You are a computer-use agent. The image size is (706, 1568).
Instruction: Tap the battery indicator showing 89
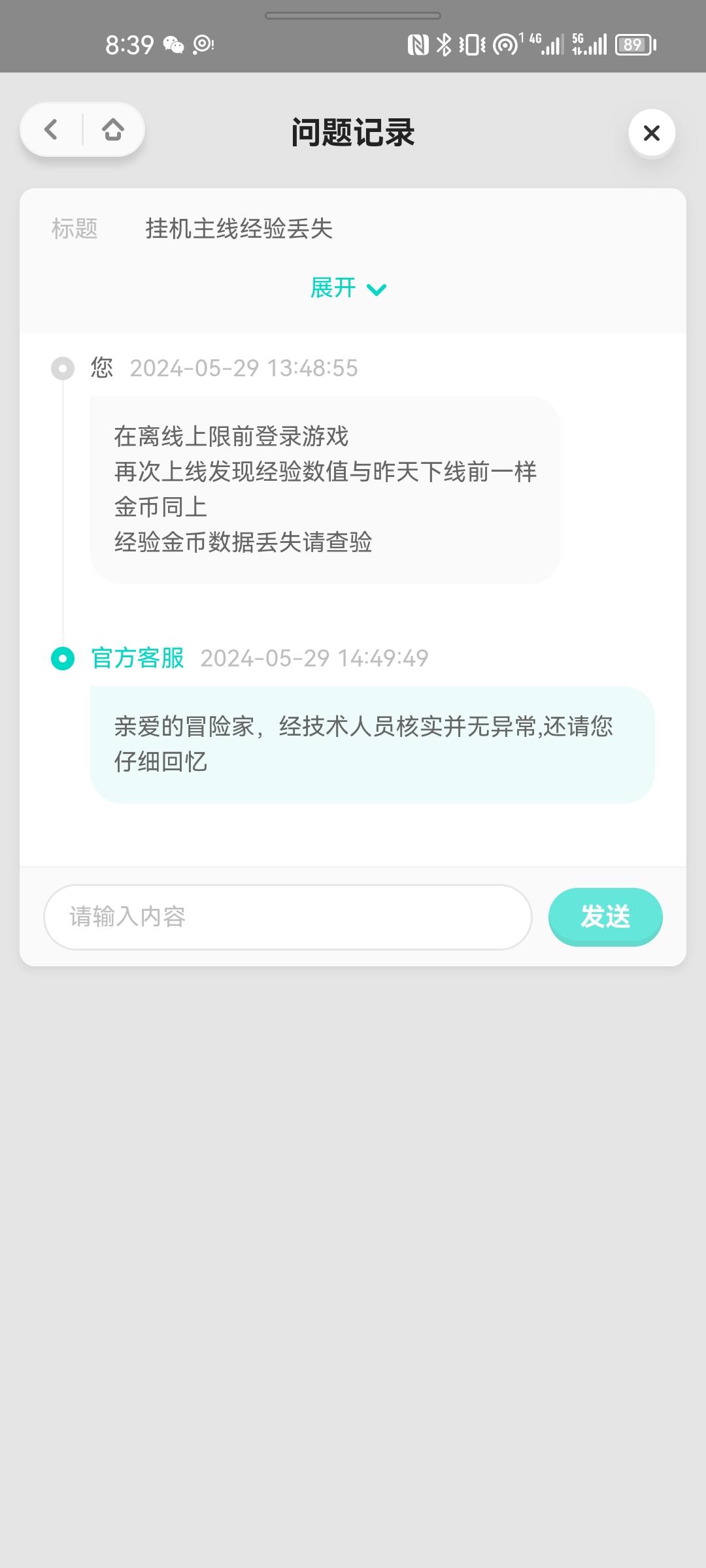631,44
